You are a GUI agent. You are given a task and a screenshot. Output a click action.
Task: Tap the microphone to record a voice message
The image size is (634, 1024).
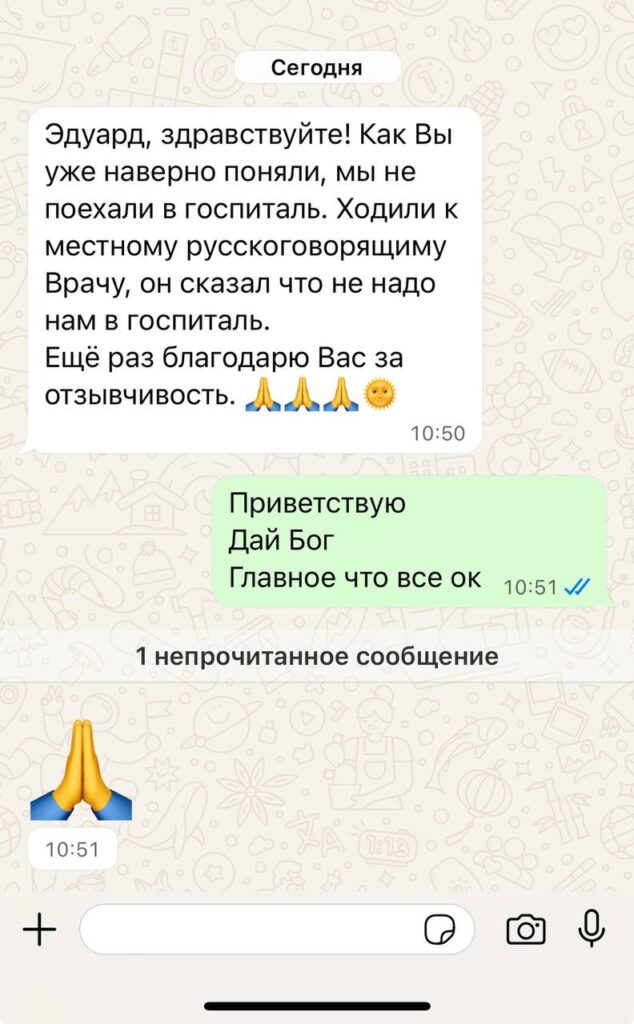(x=592, y=929)
